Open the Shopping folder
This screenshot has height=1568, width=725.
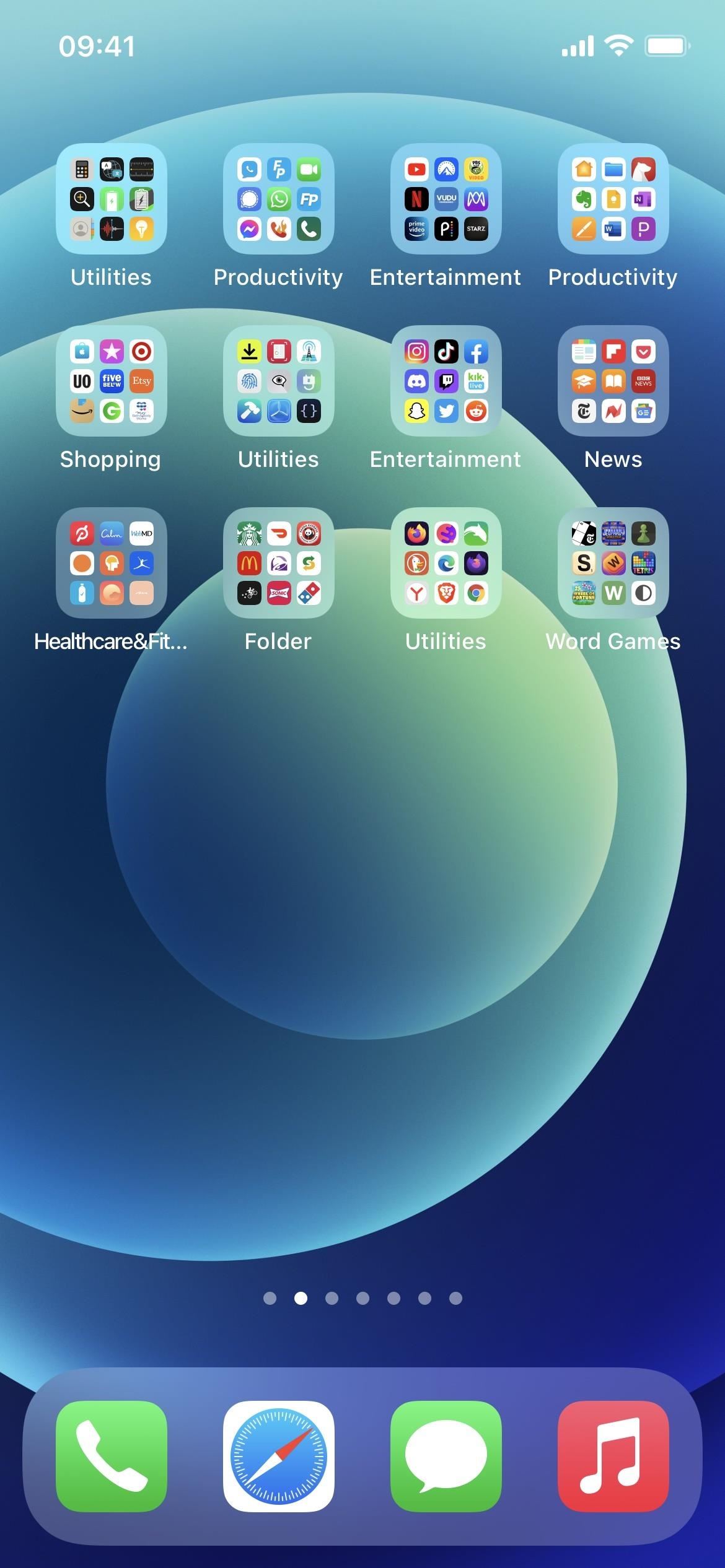tap(112, 381)
